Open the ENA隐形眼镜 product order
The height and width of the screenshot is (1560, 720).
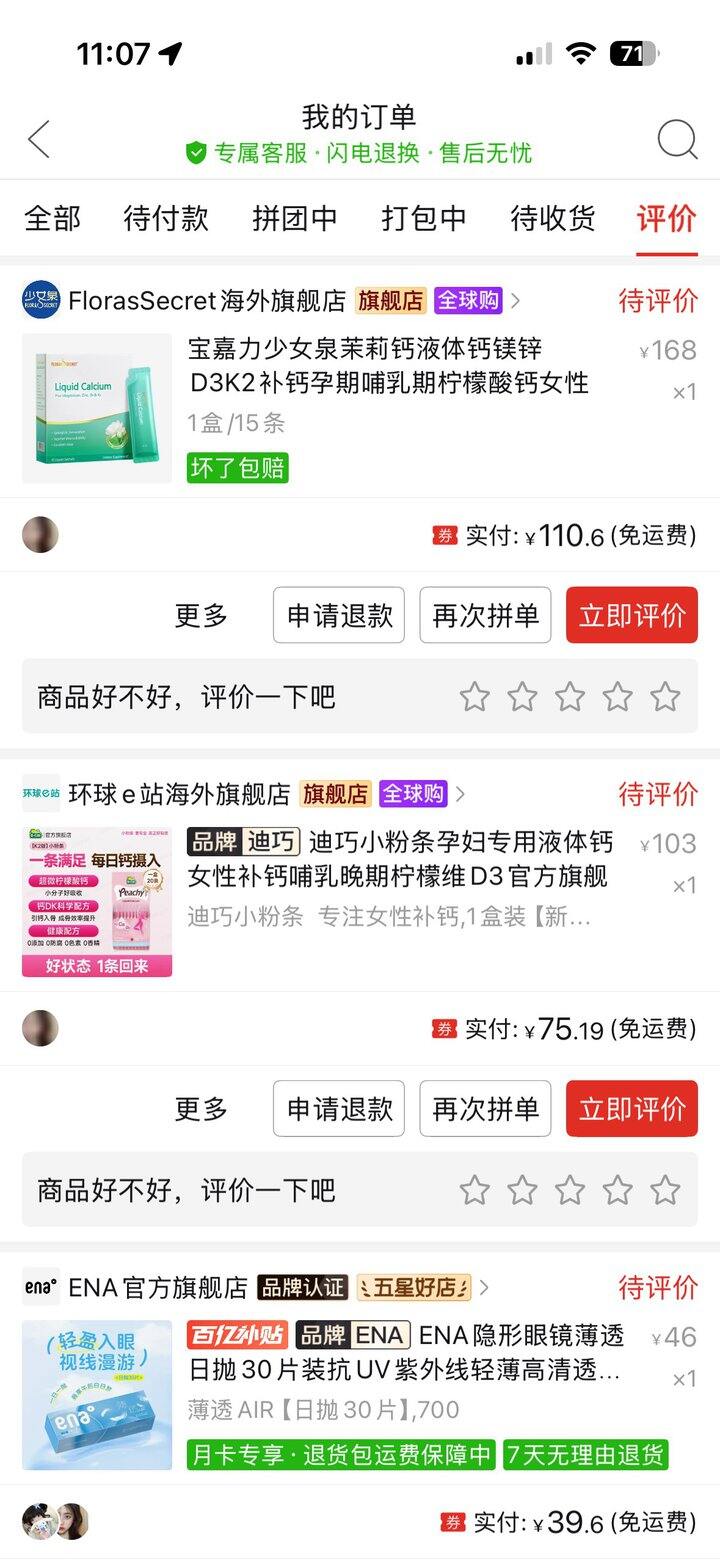(x=405, y=1352)
